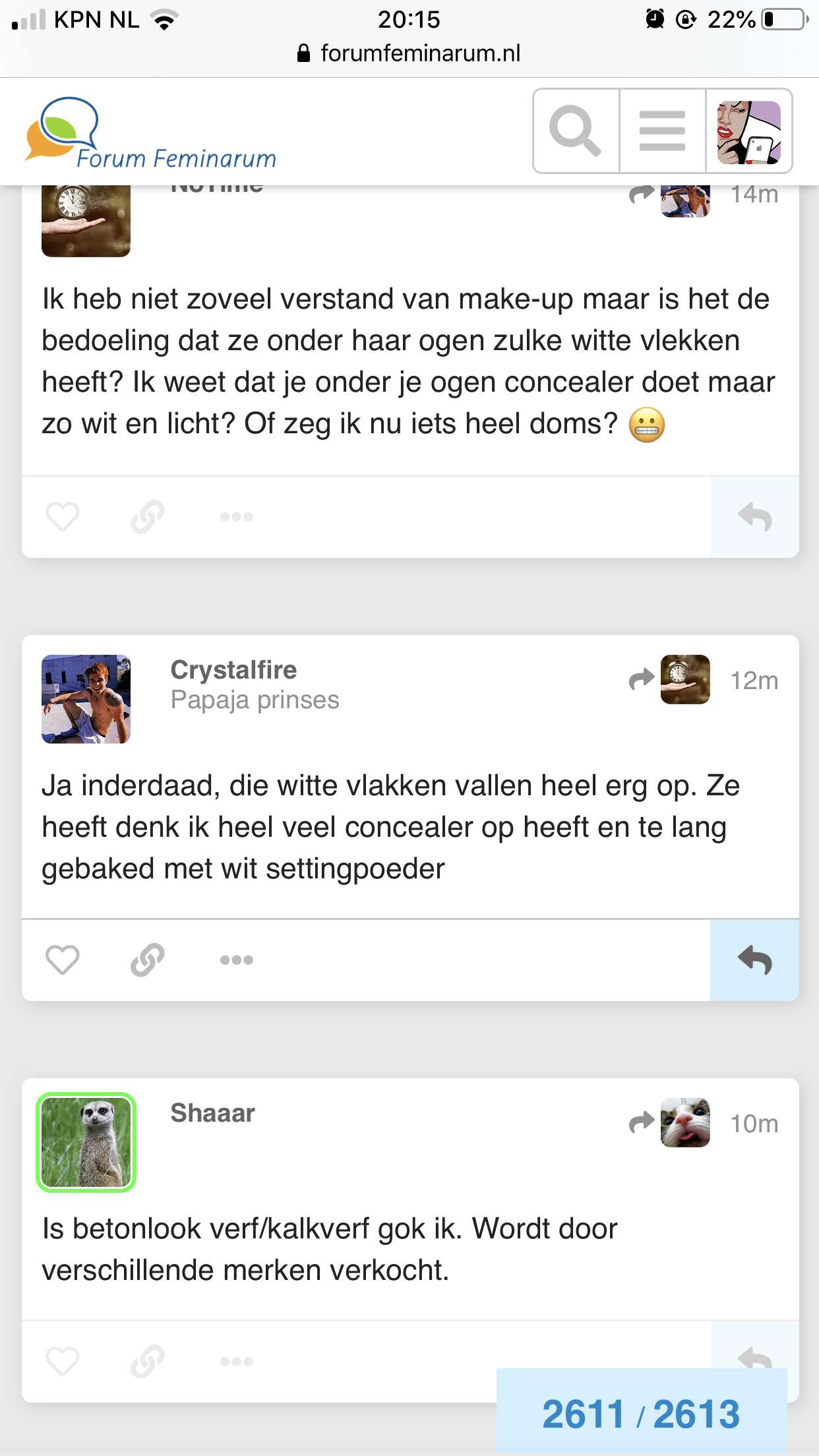Open the Shaaar username link
Image resolution: width=819 pixels, height=1456 pixels.
[212, 1113]
